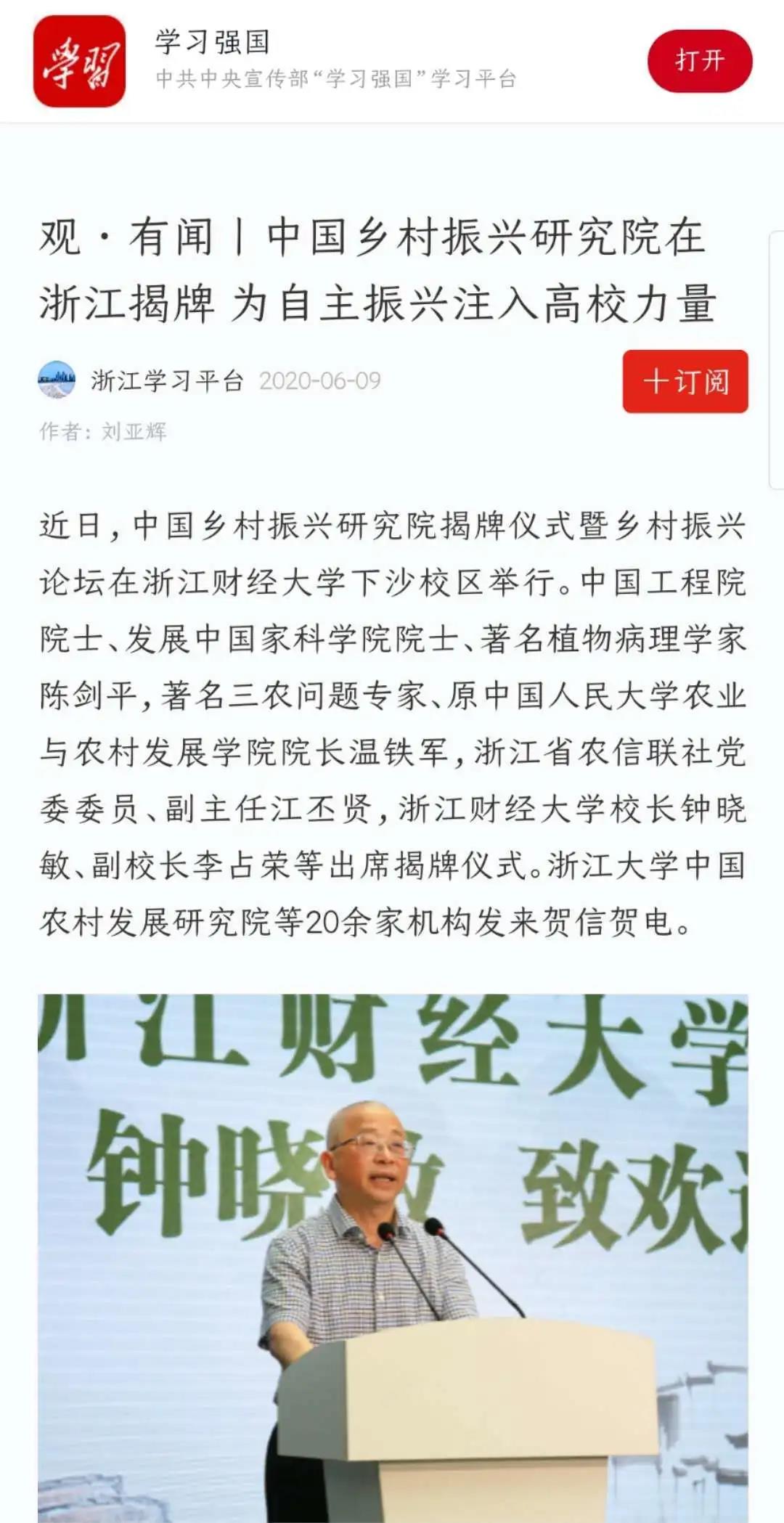The height and width of the screenshot is (1523, 784).
Task: Subscribe with the 订阅 button
Action: point(685,381)
